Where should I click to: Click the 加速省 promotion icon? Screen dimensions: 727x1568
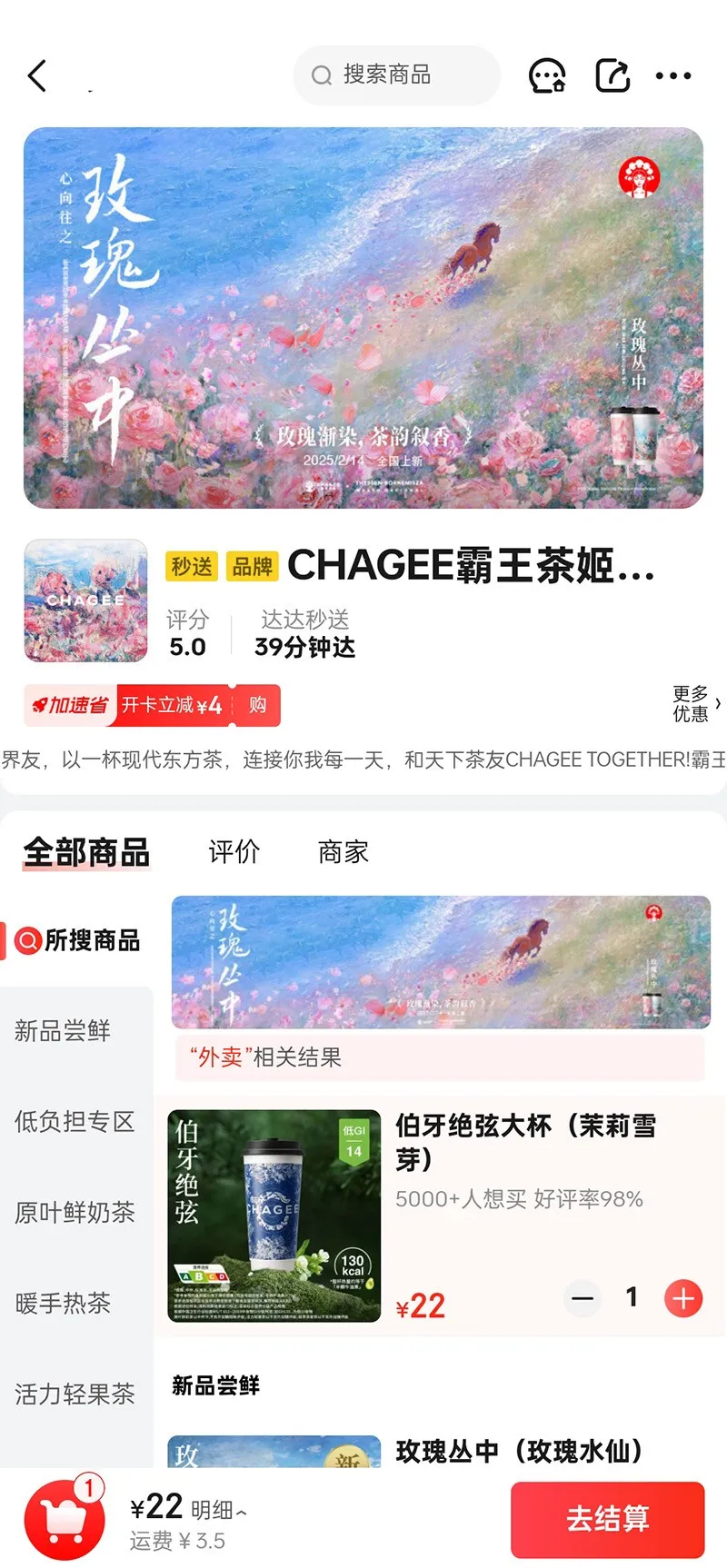point(71,705)
